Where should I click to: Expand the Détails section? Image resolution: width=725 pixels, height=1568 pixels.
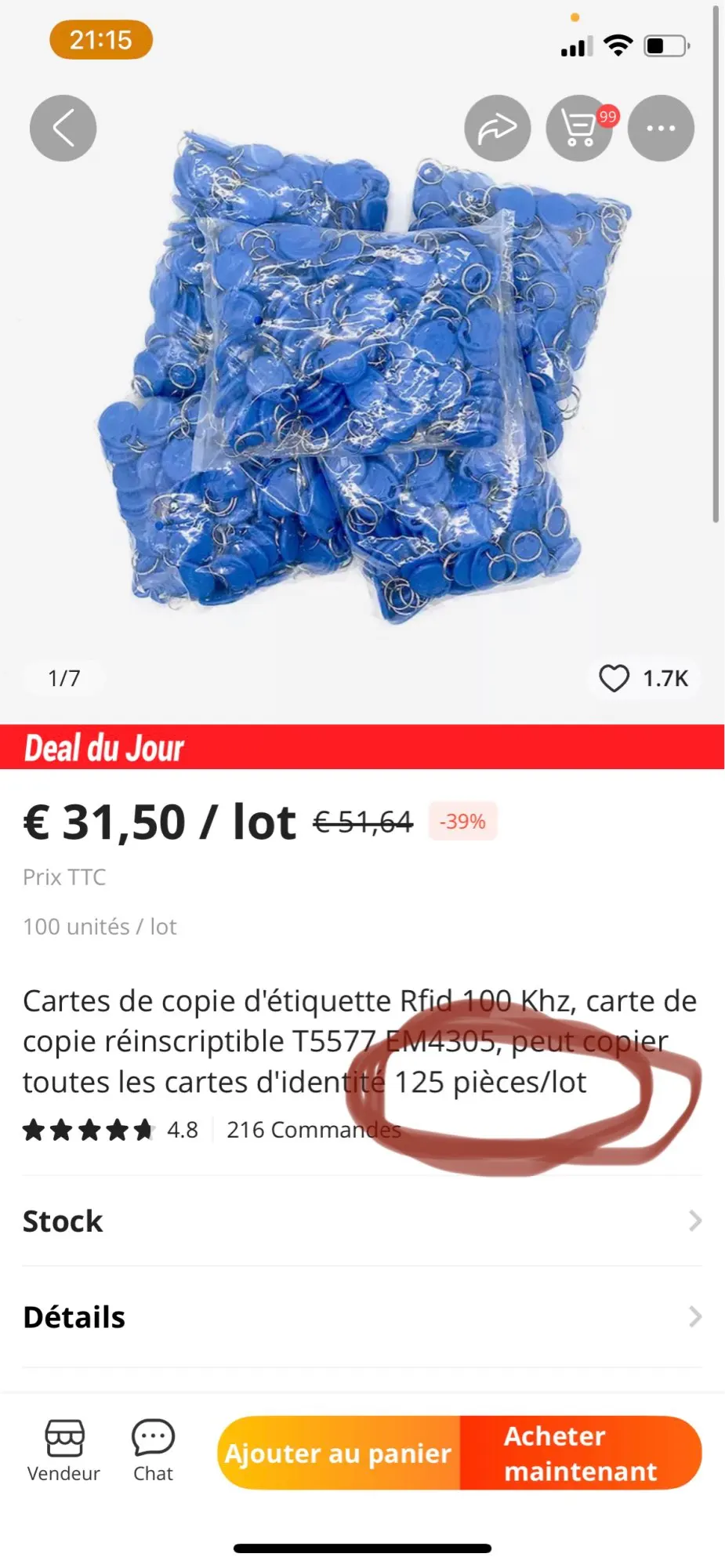(362, 1317)
